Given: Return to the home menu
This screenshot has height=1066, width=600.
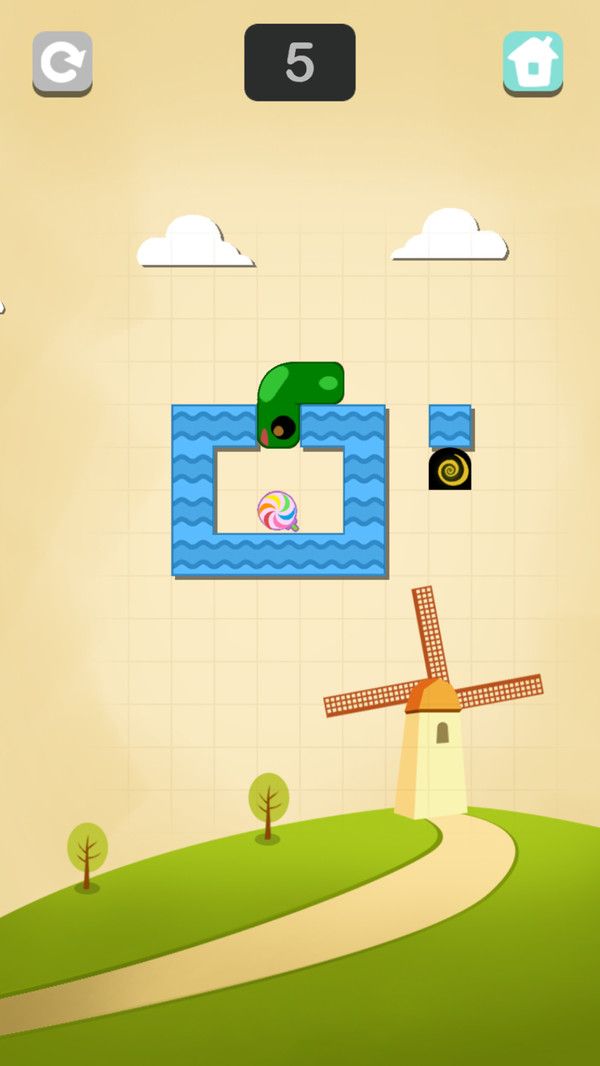Looking at the screenshot, I should [x=533, y=63].
